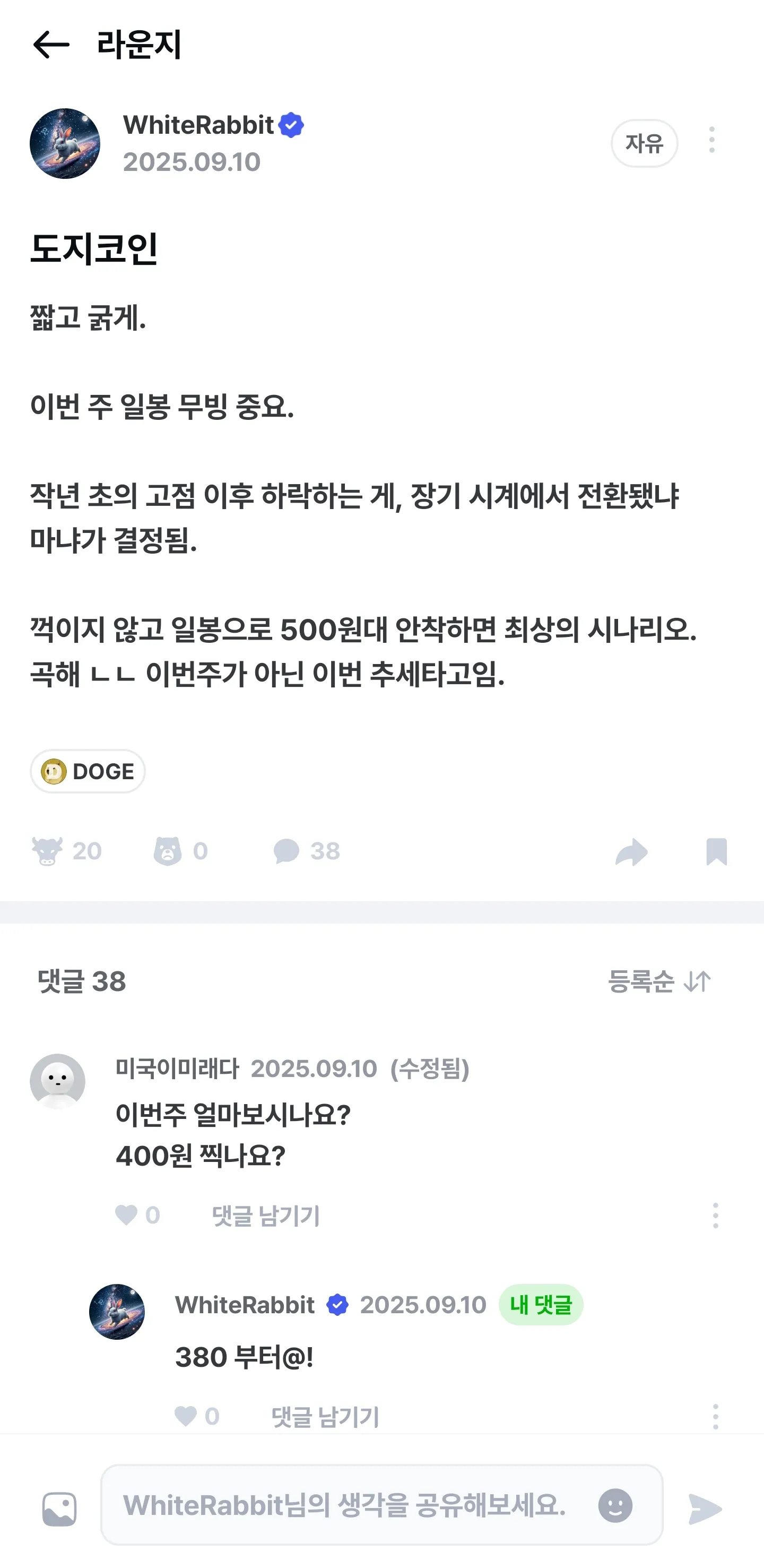Open the options menu on 미국이미래다's comment
Image resolution: width=764 pixels, height=1568 pixels.
[x=715, y=1215]
